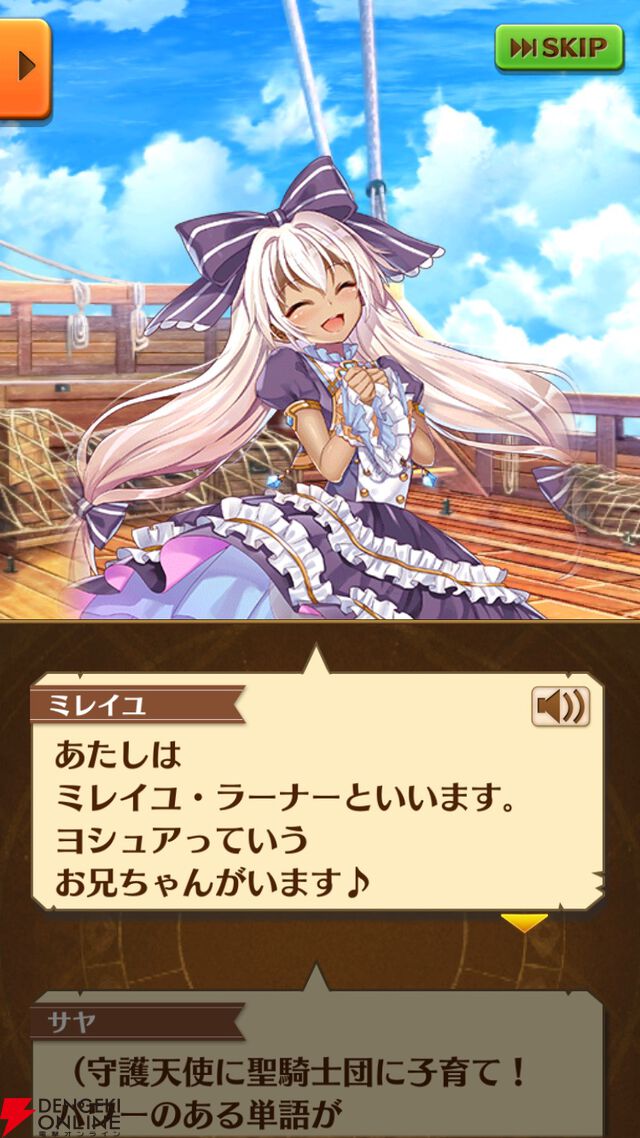This screenshot has height=1138, width=640.
Task: Skip the story scene
Action: [x=559, y=47]
